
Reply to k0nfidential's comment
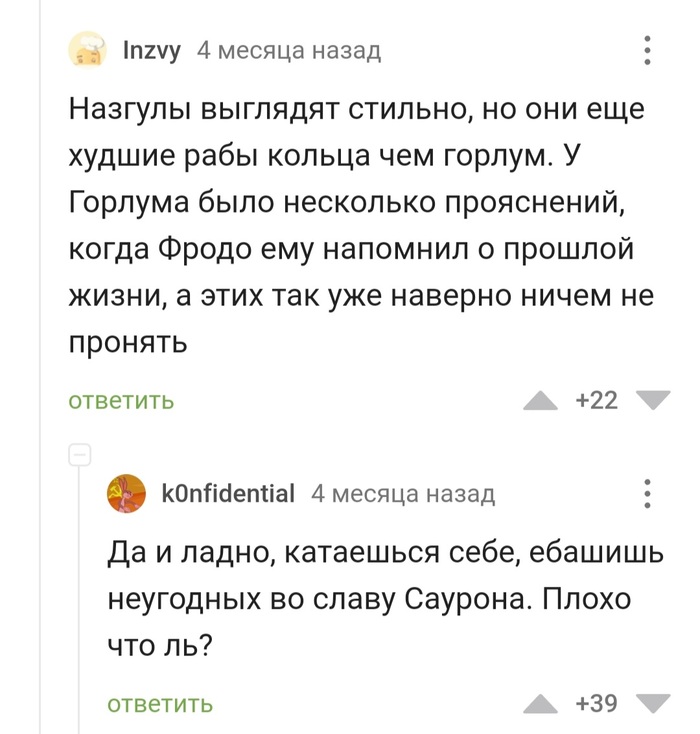click(160, 704)
